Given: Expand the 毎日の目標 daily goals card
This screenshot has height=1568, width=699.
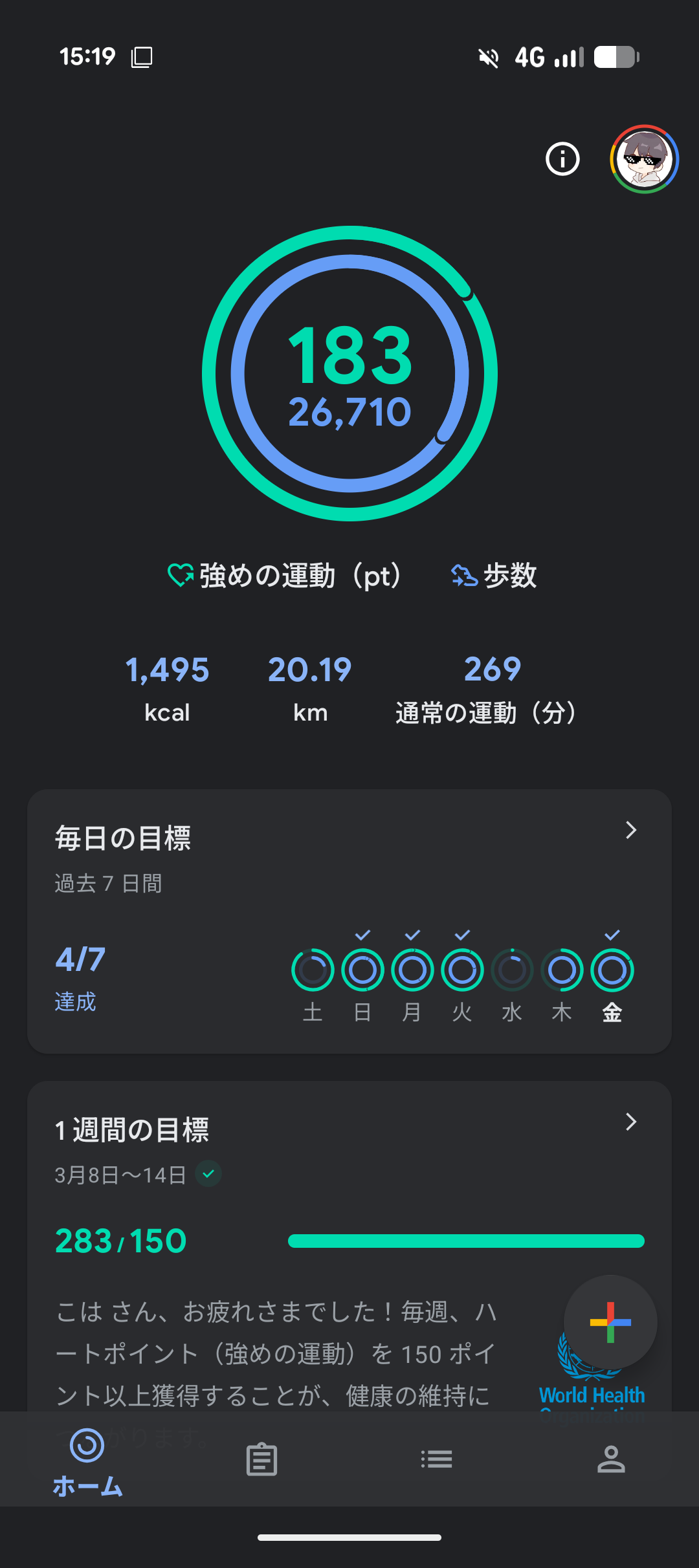Looking at the screenshot, I should point(630,830).
